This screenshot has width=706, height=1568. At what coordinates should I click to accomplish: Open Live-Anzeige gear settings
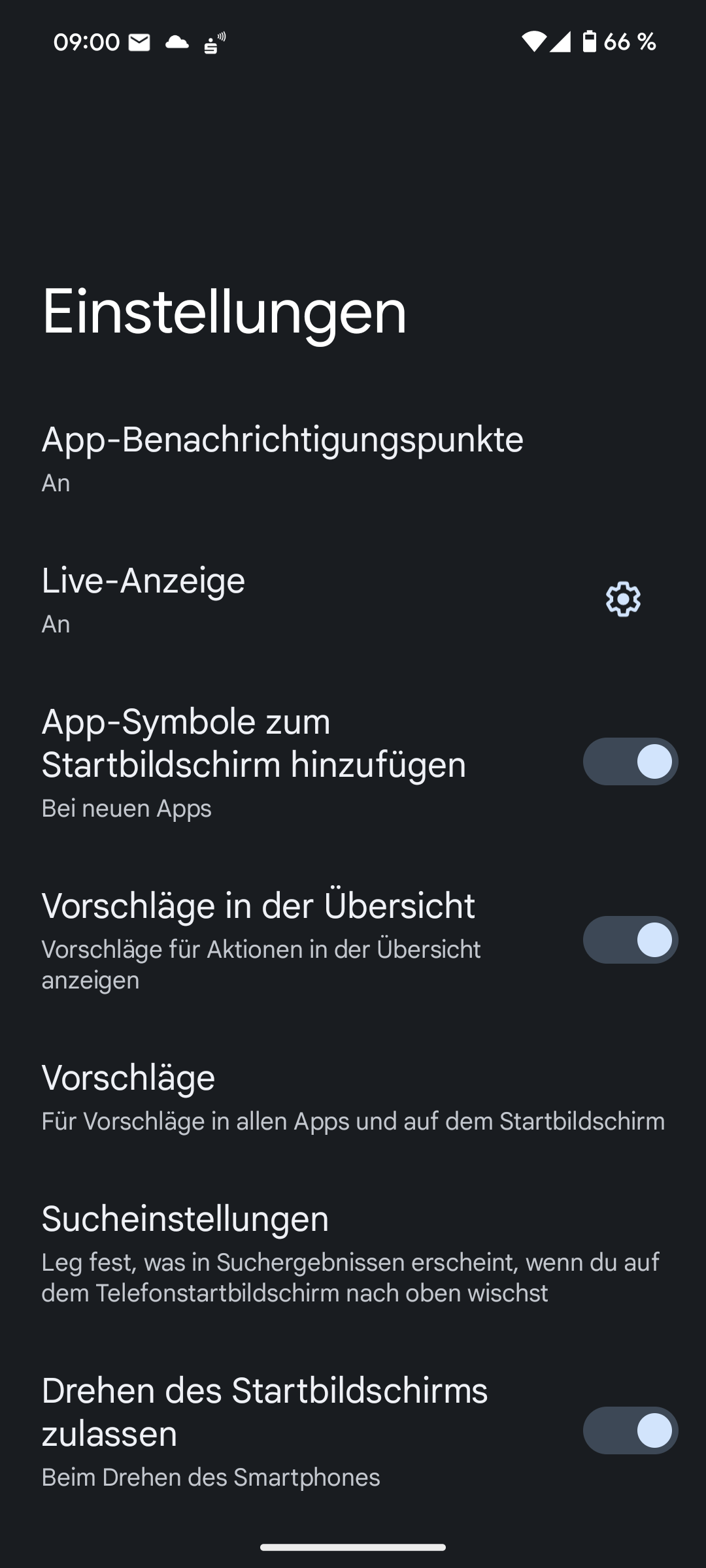623,599
